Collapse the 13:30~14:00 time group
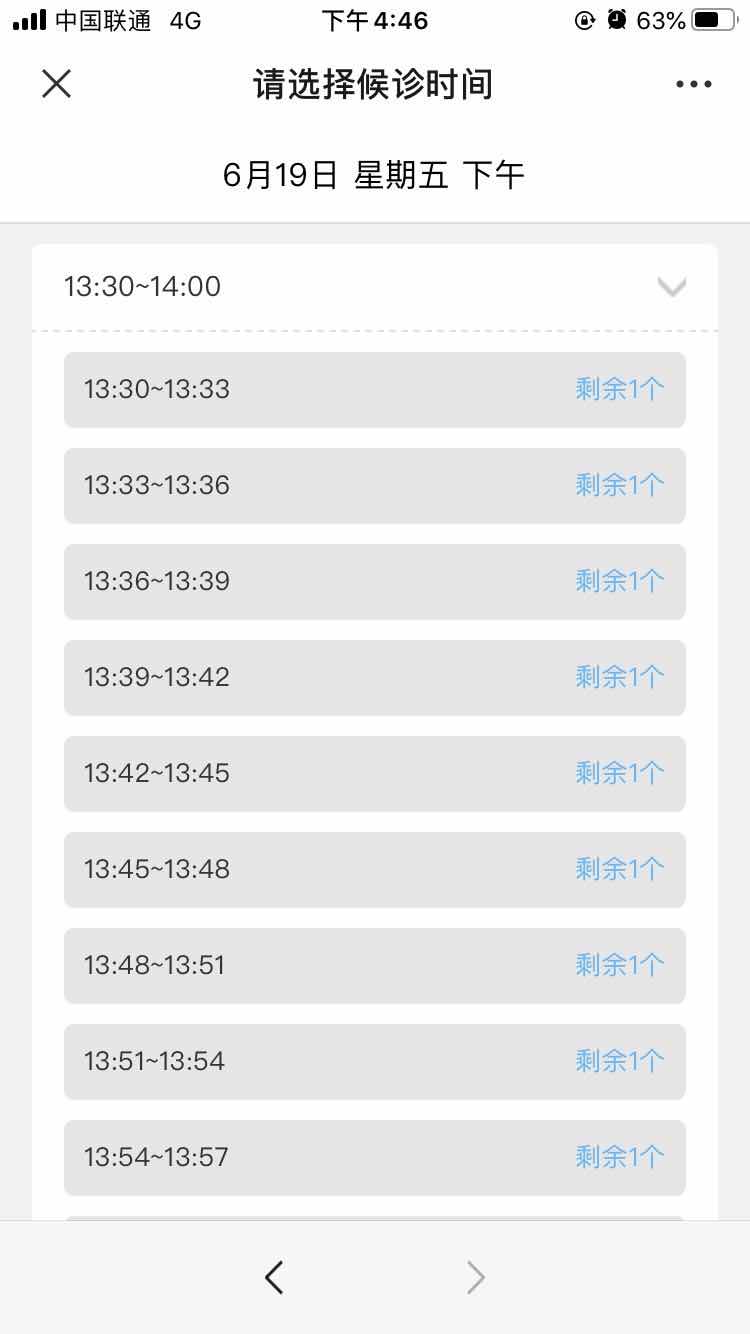The height and width of the screenshot is (1334, 750). [671, 287]
